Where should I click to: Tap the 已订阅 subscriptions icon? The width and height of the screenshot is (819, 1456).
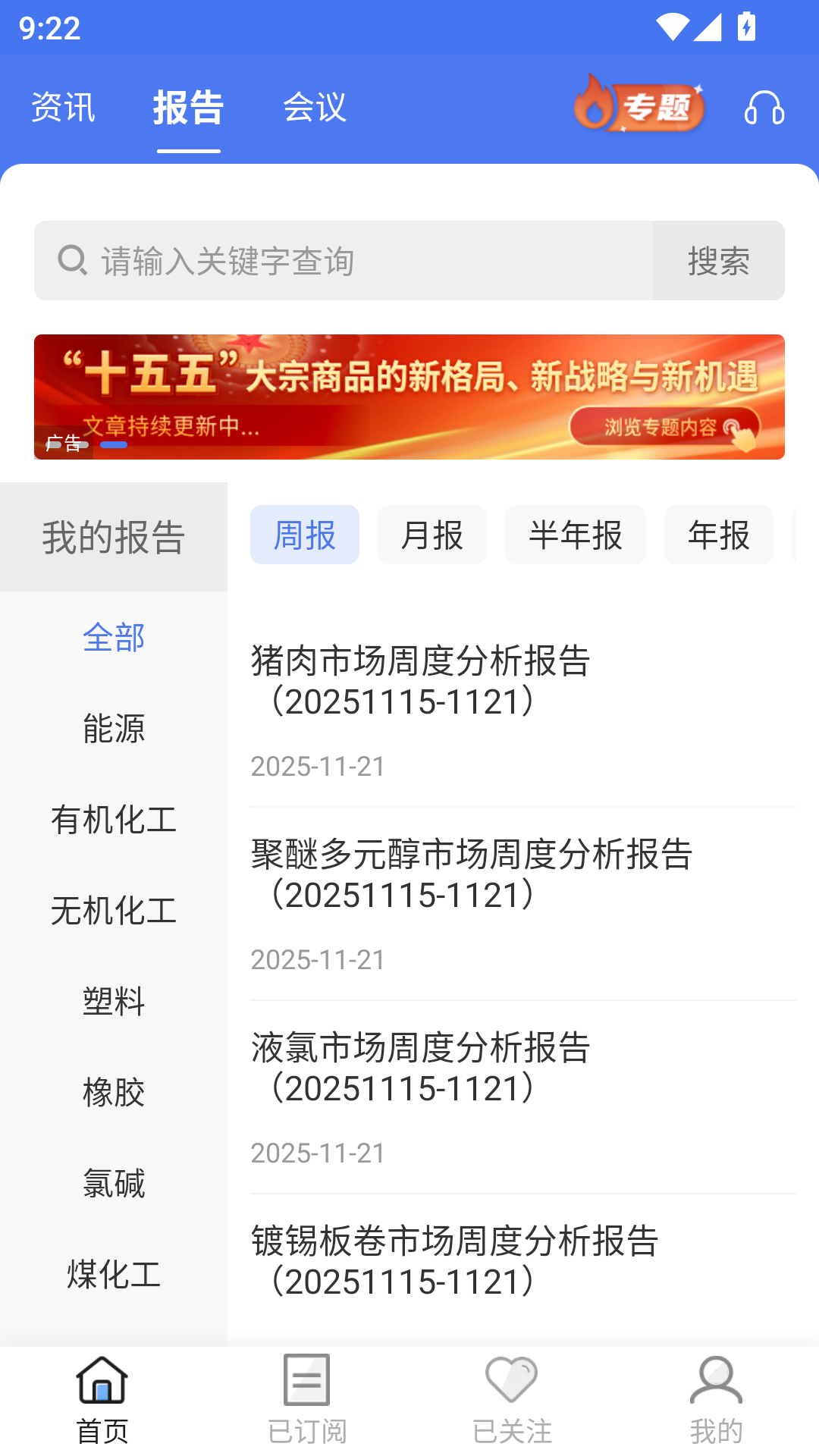click(306, 1382)
